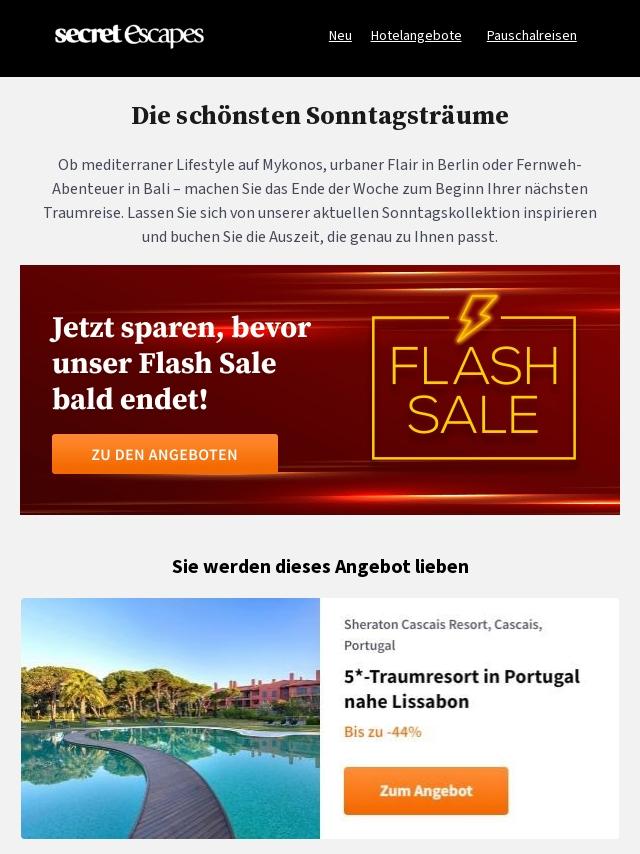
Task: Go to Hotelangebote
Action: coord(416,35)
